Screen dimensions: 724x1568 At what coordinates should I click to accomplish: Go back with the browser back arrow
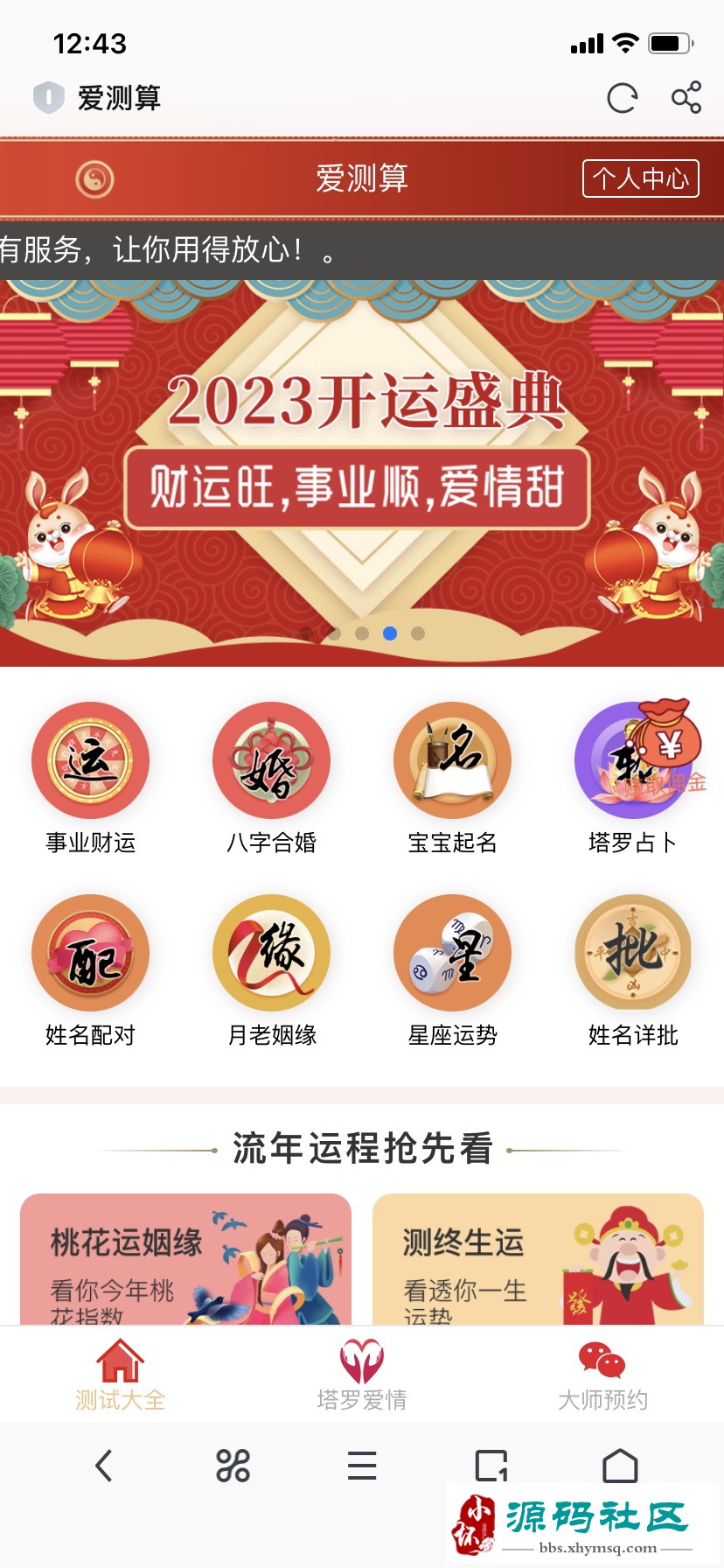(104, 1466)
